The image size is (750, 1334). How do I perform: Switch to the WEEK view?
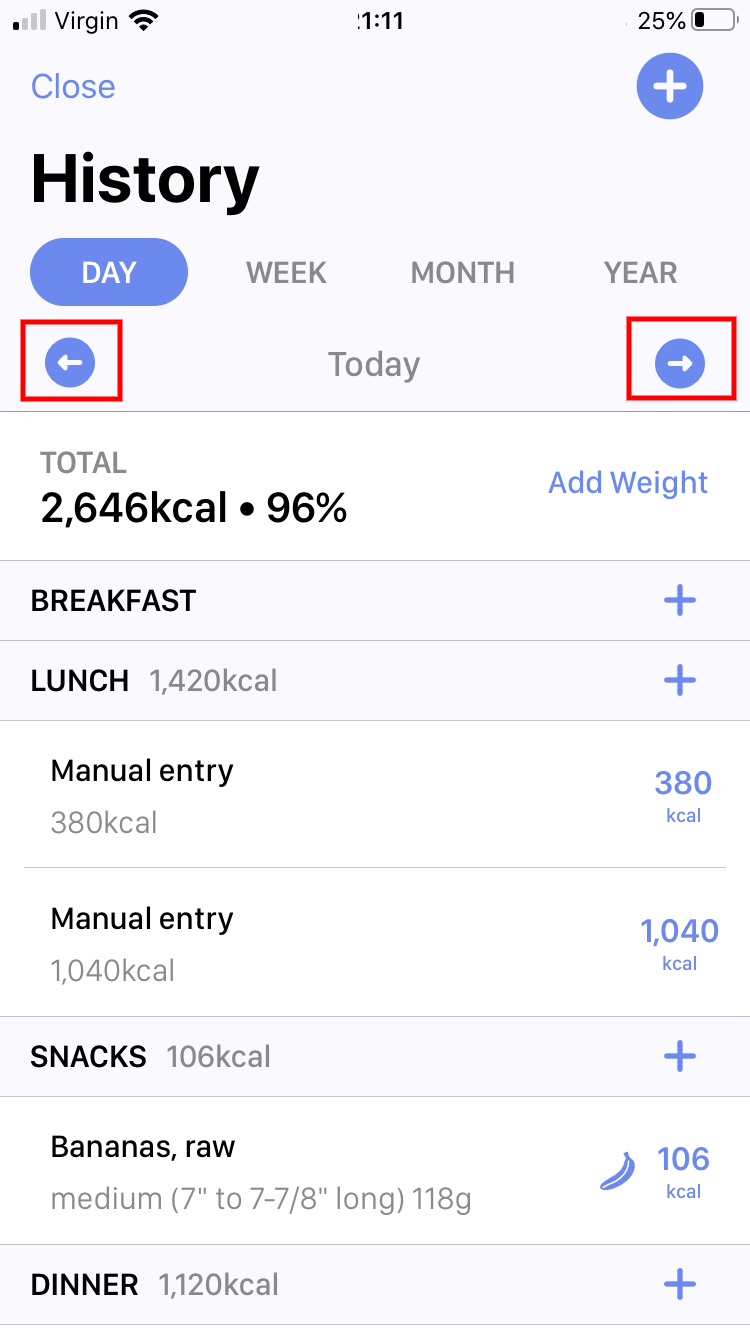286,272
